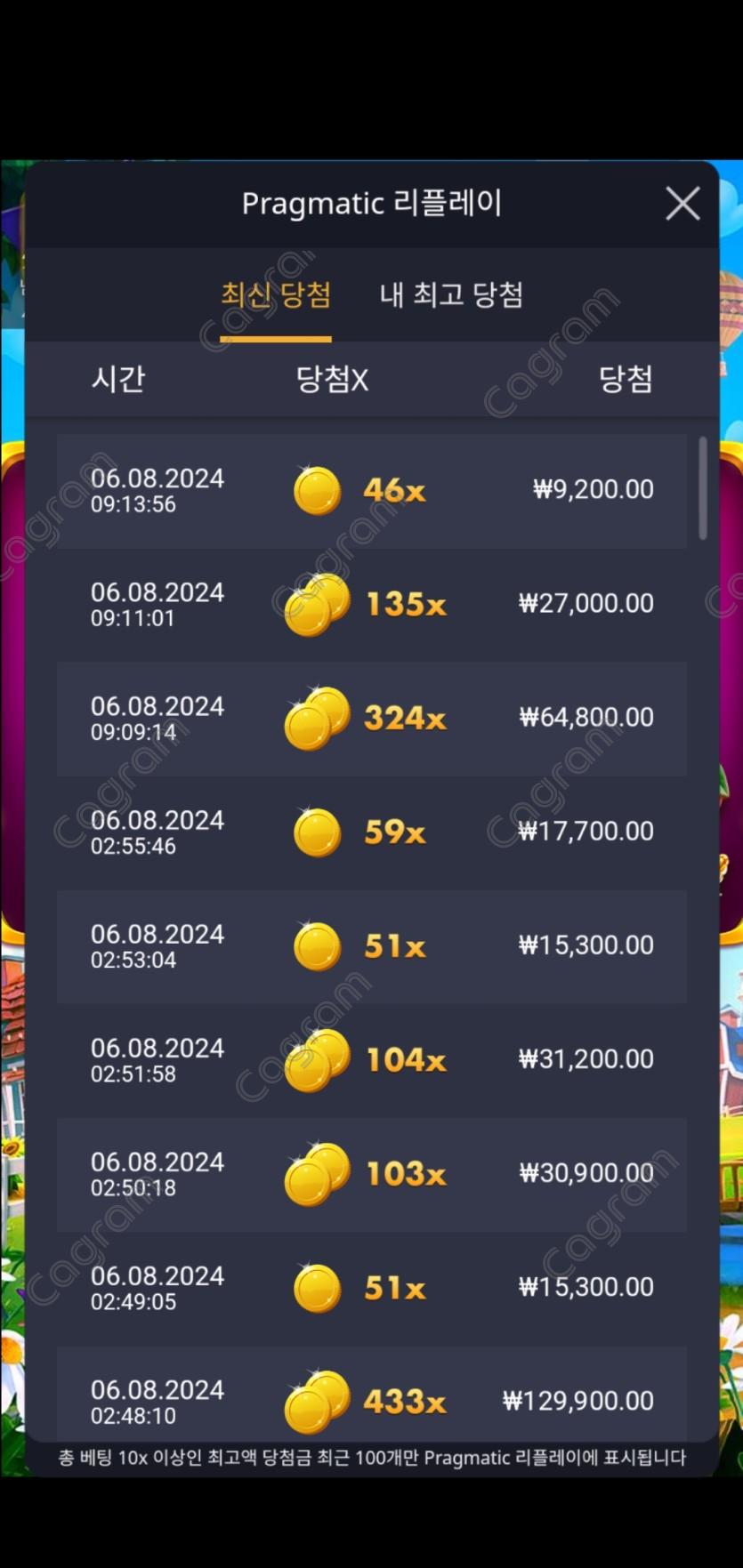Open the 104x win replay
This screenshot has height=1568, width=743.
(x=371, y=1059)
